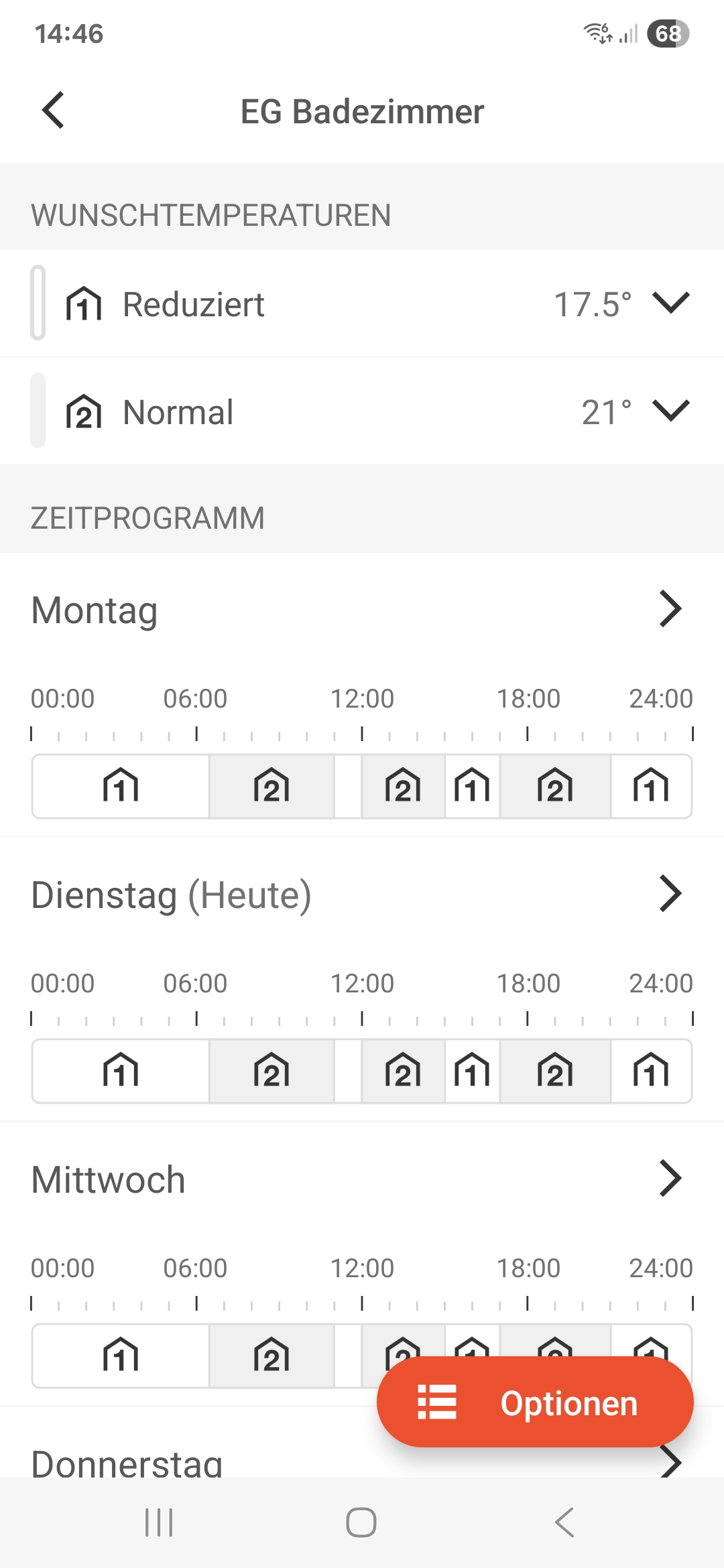Open the Montag time program
The image size is (724, 1568).
pyautogui.click(x=670, y=609)
